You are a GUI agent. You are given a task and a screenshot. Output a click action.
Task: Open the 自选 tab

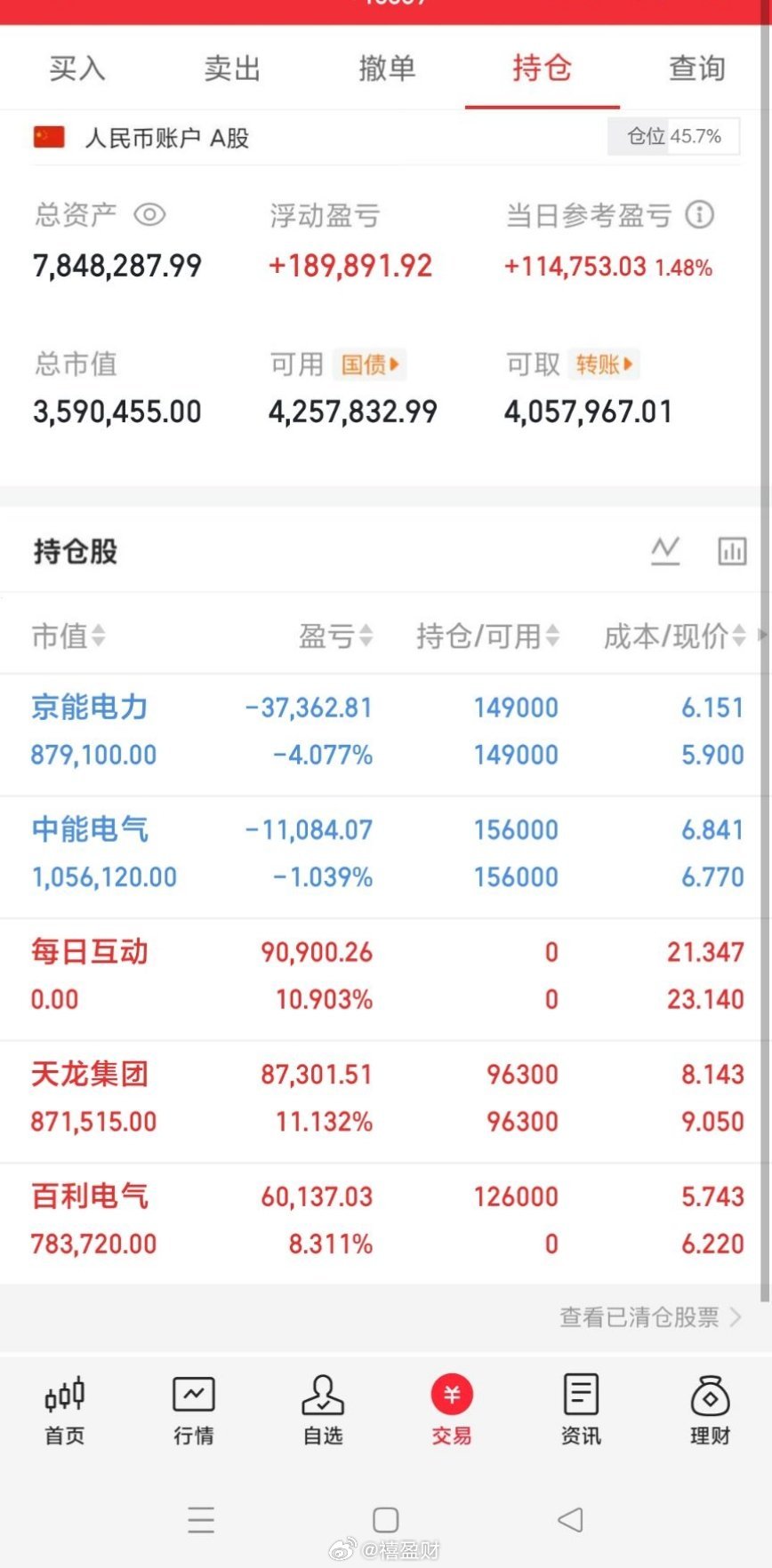coord(323,1410)
